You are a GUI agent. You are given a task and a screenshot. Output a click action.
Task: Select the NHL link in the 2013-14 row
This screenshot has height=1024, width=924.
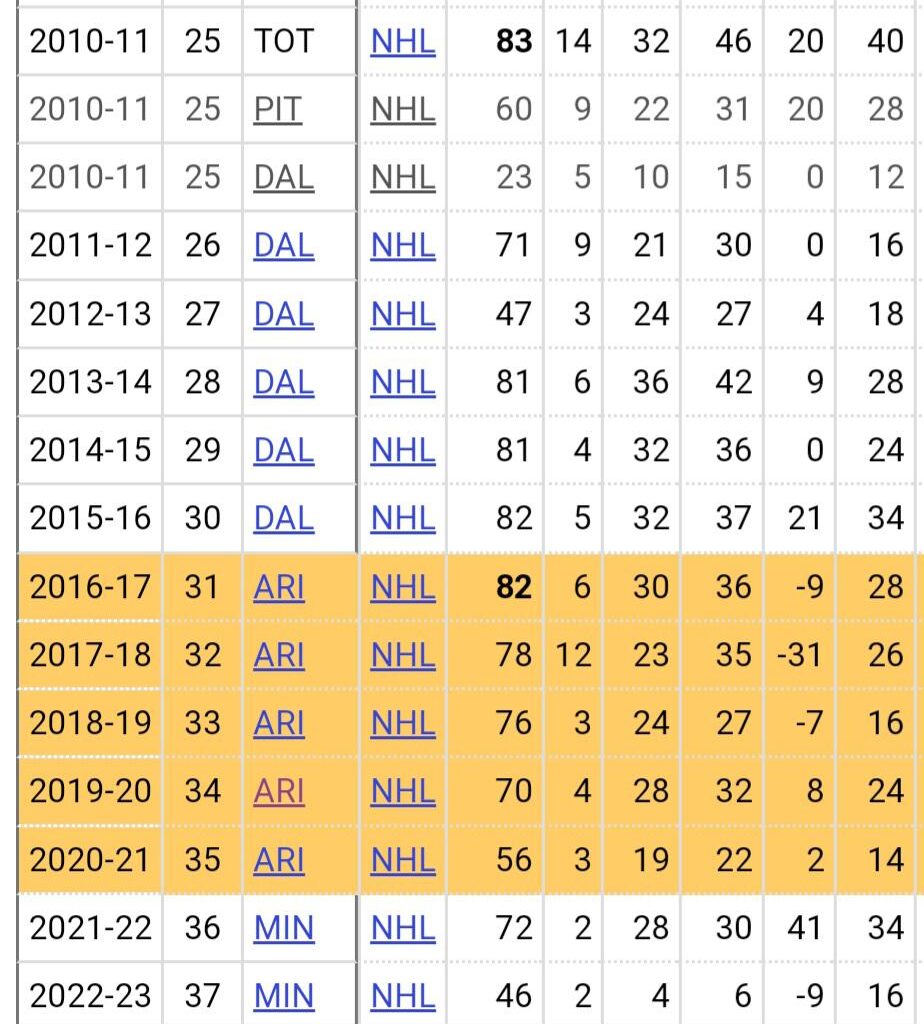403,381
